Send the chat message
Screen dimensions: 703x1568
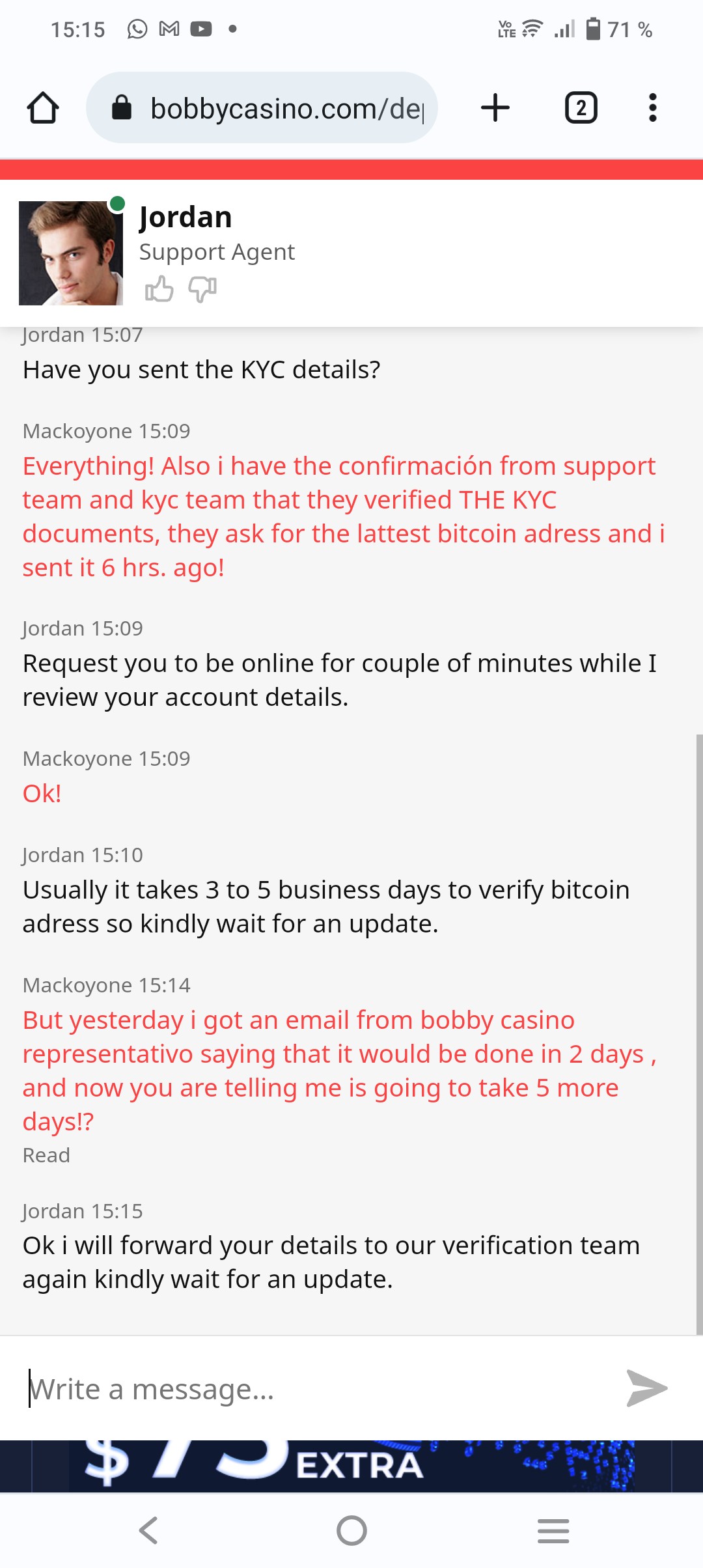point(646,1388)
